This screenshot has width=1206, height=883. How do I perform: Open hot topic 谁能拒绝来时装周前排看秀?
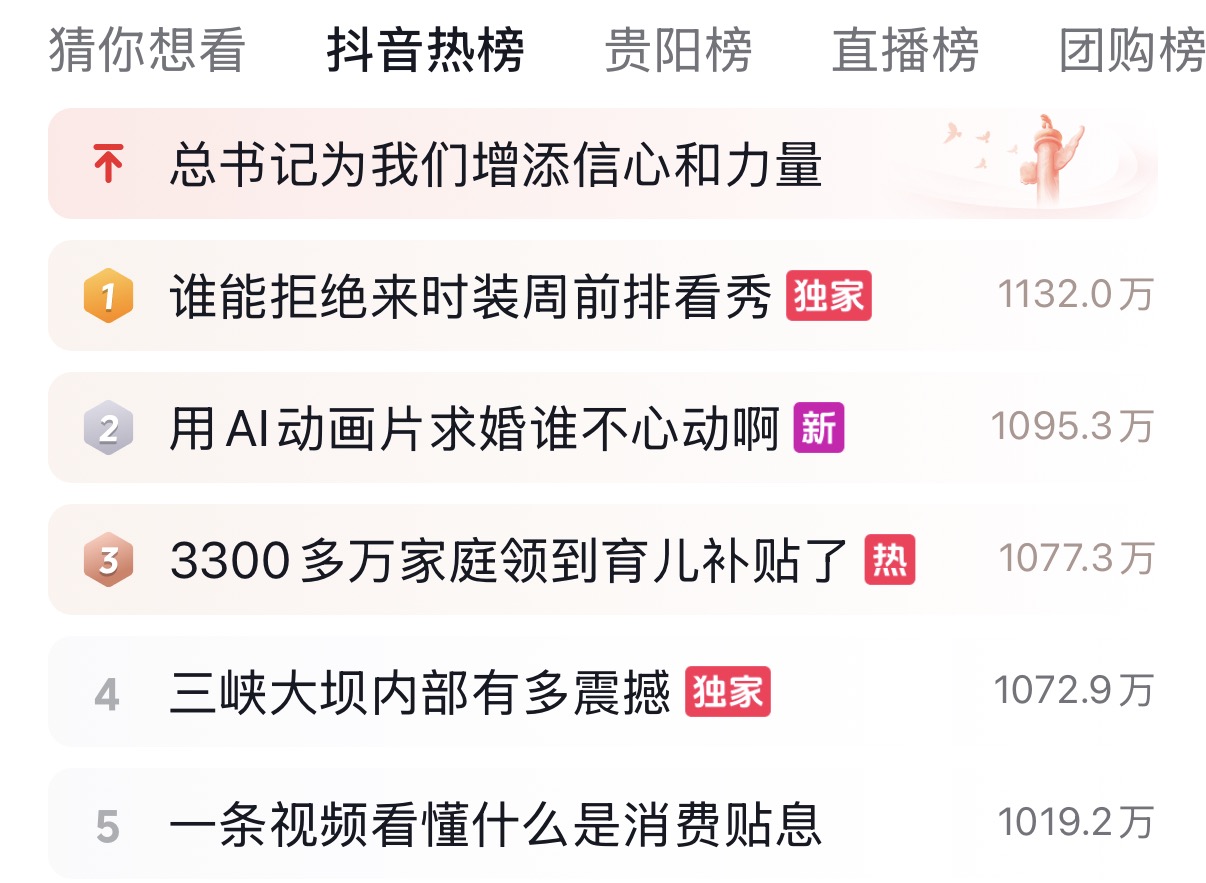pyautogui.click(x=470, y=296)
